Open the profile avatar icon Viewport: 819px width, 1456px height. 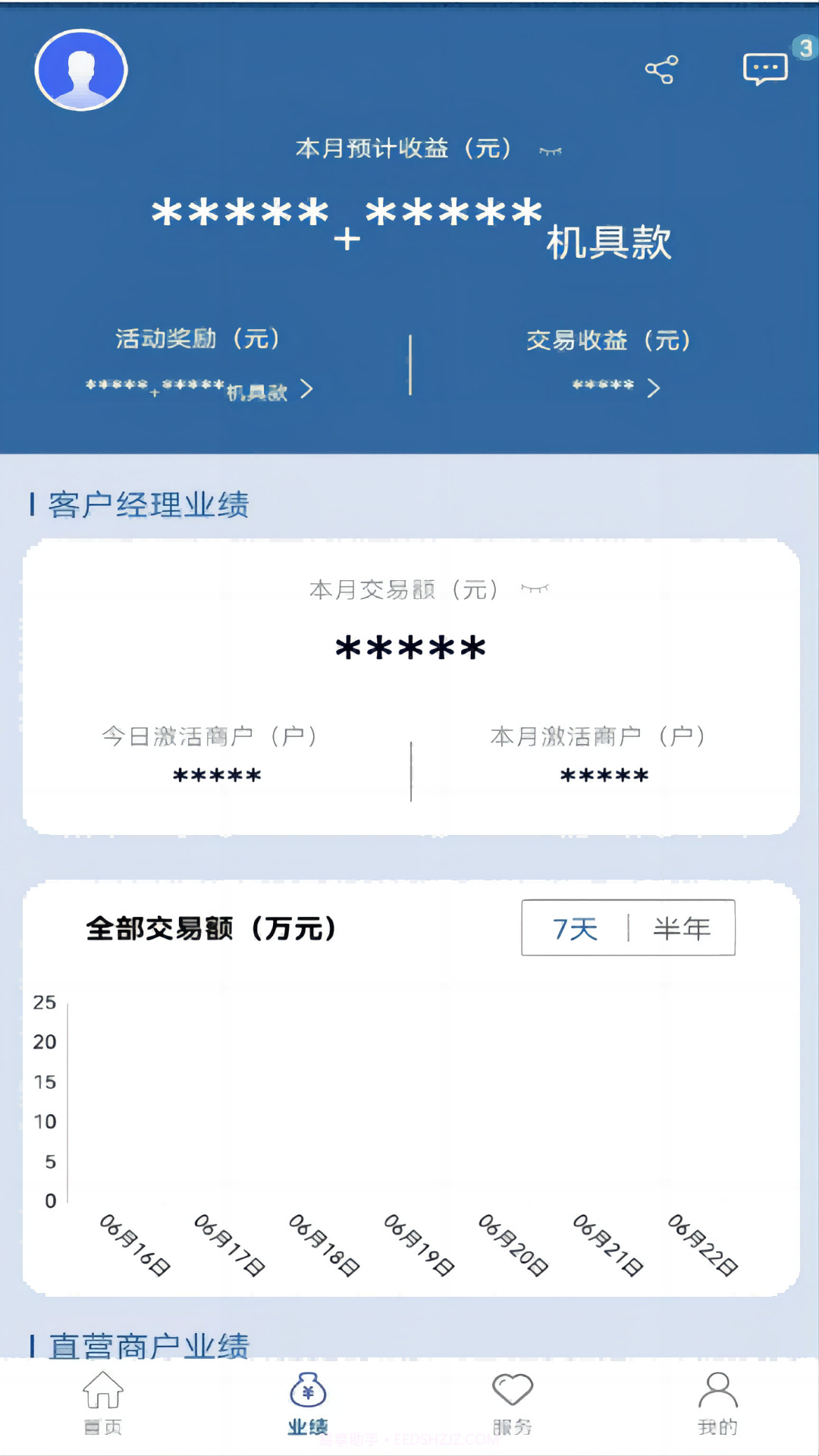click(80, 69)
